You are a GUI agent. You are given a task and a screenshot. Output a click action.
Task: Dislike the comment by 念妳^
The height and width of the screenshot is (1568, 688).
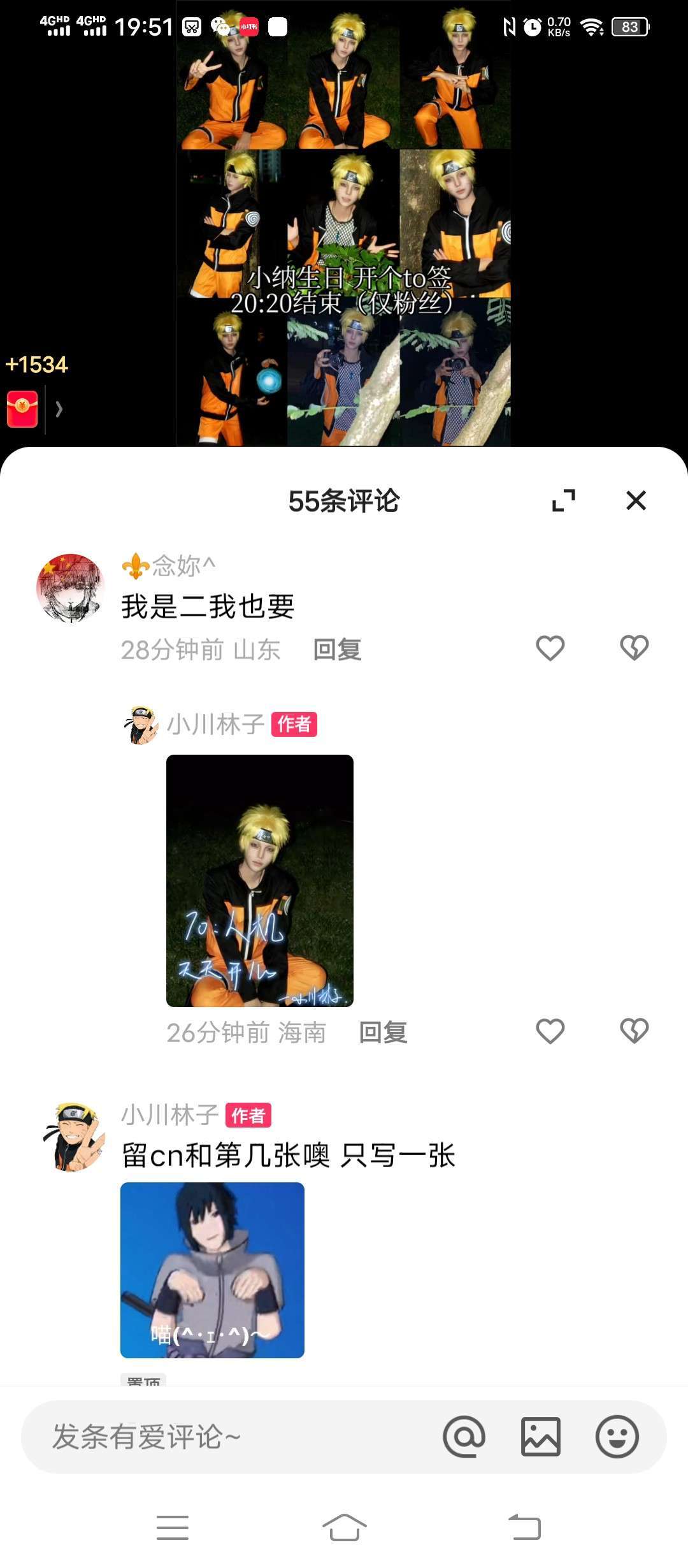click(634, 648)
